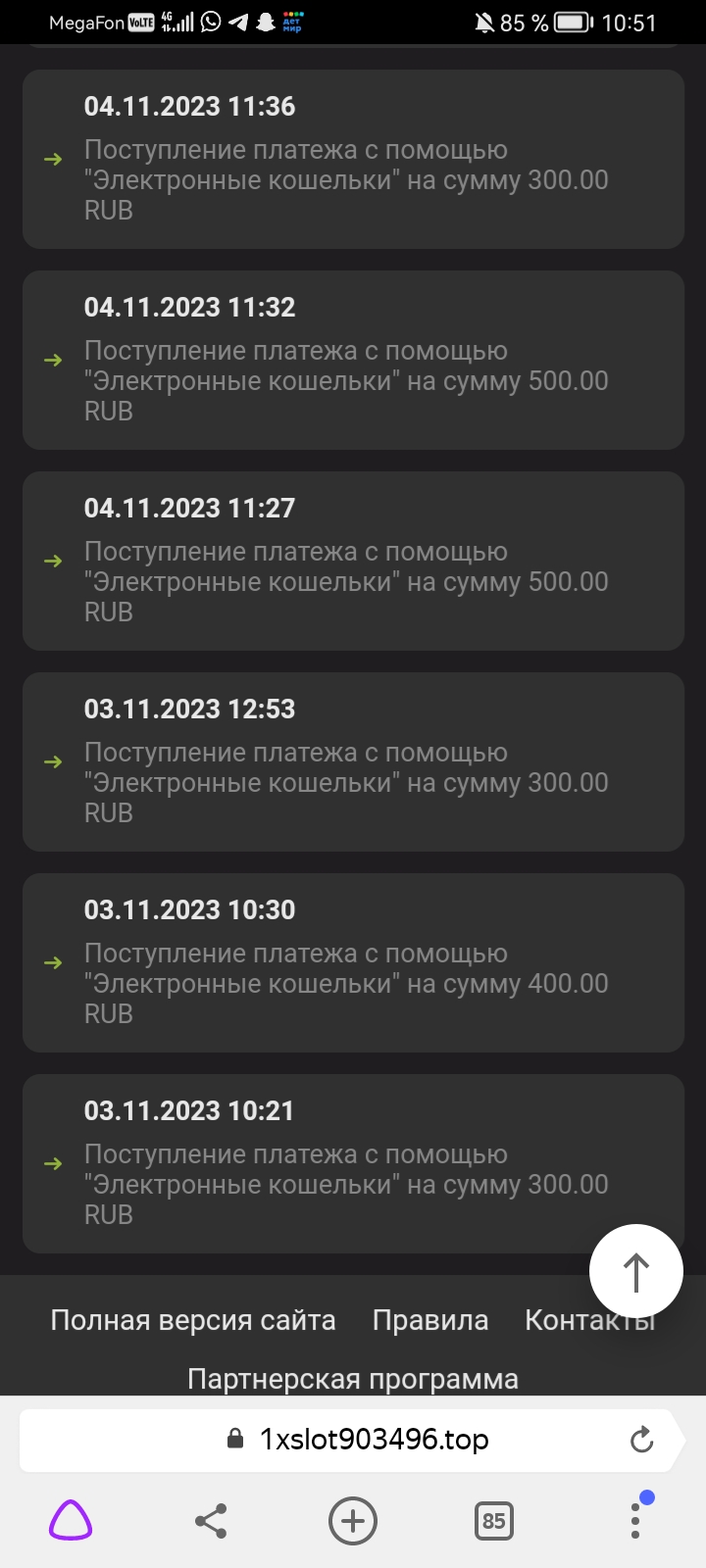This screenshot has height=1568, width=706.
Task: Open the Партнерская программа link
Action: (x=353, y=1379)
